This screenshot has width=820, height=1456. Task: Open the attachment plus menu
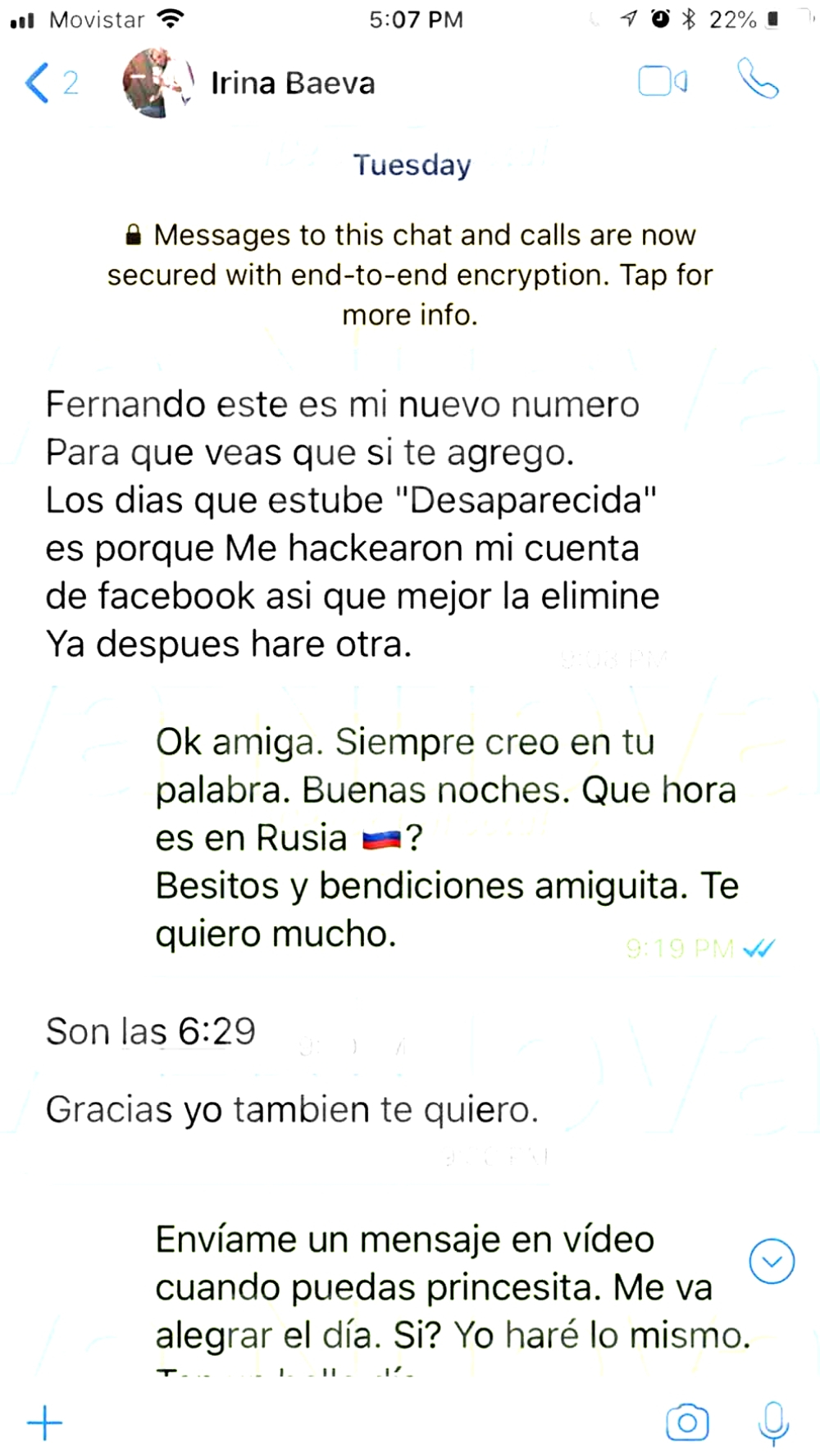click(44, 1422)
